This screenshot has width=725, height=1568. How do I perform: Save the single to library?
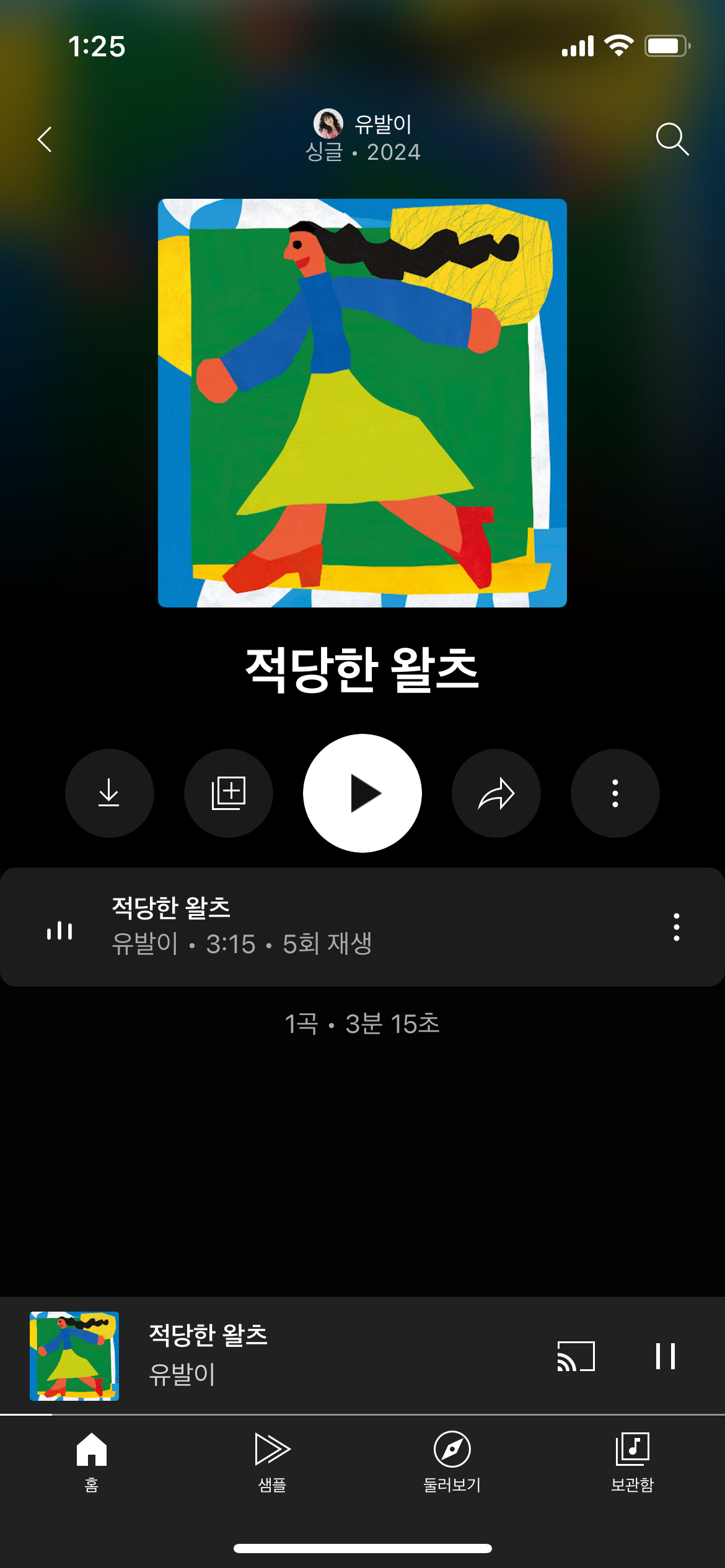[x=229, y=793]
